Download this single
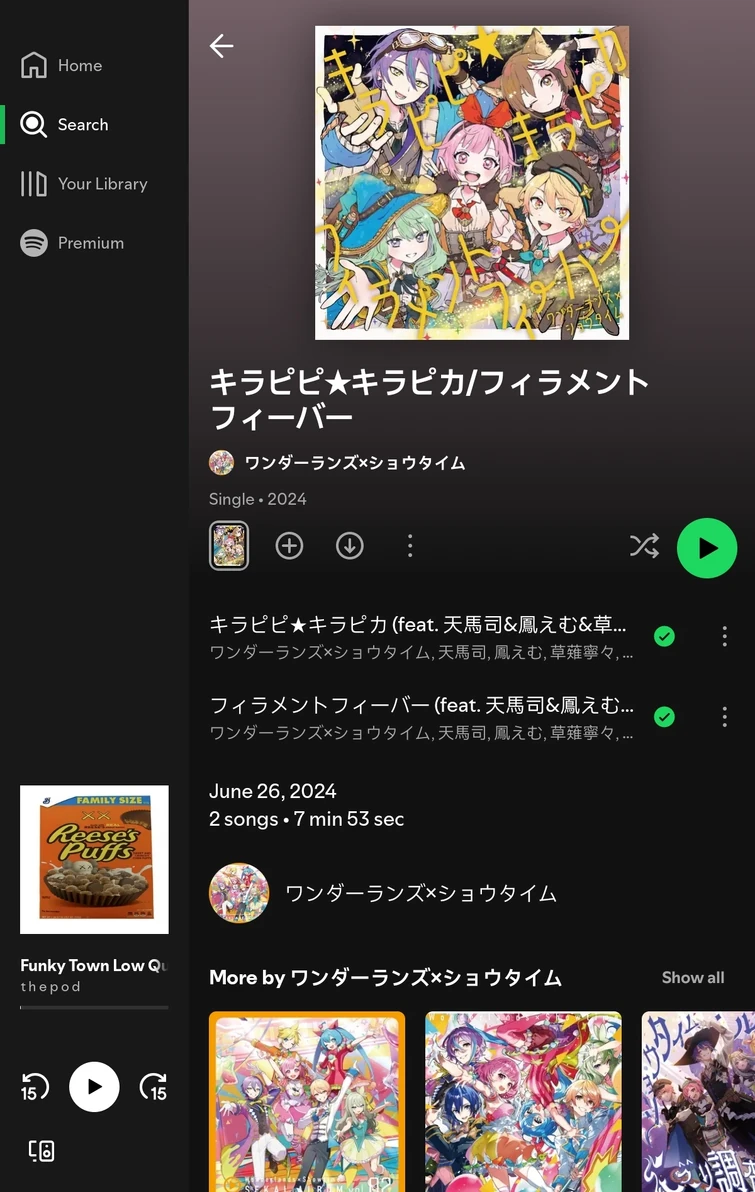The image size is (755, 1192). tap(349, 546)
